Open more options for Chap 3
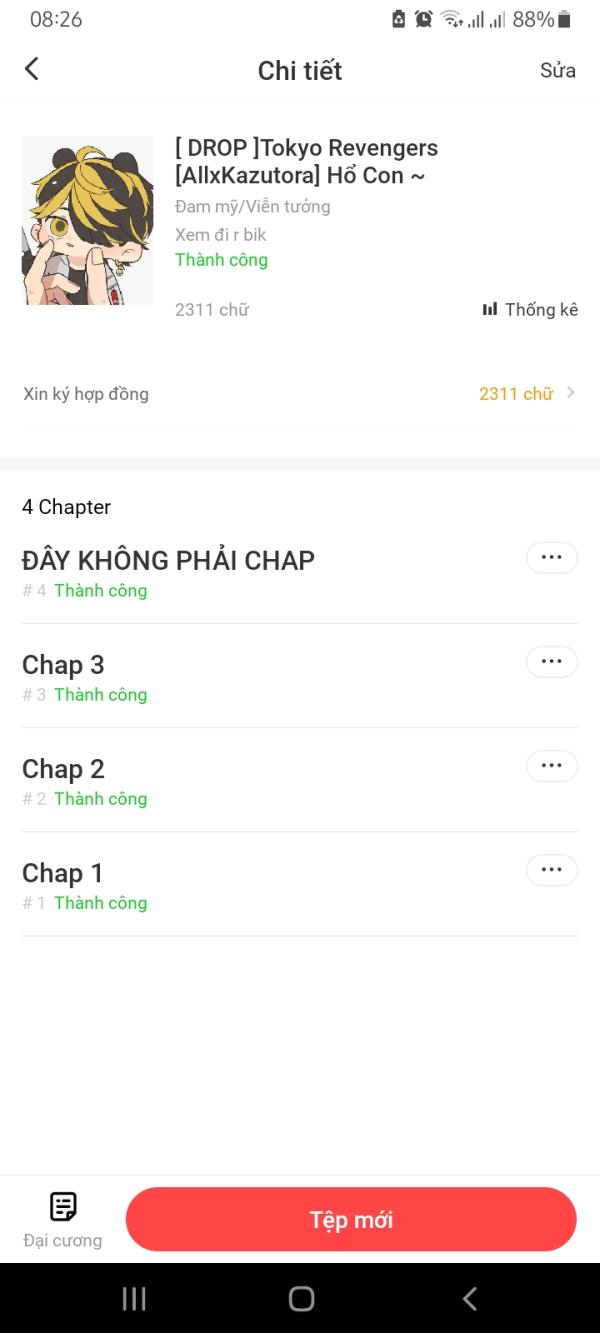Viewport: 600px width, 1333px height. point(552,661)
